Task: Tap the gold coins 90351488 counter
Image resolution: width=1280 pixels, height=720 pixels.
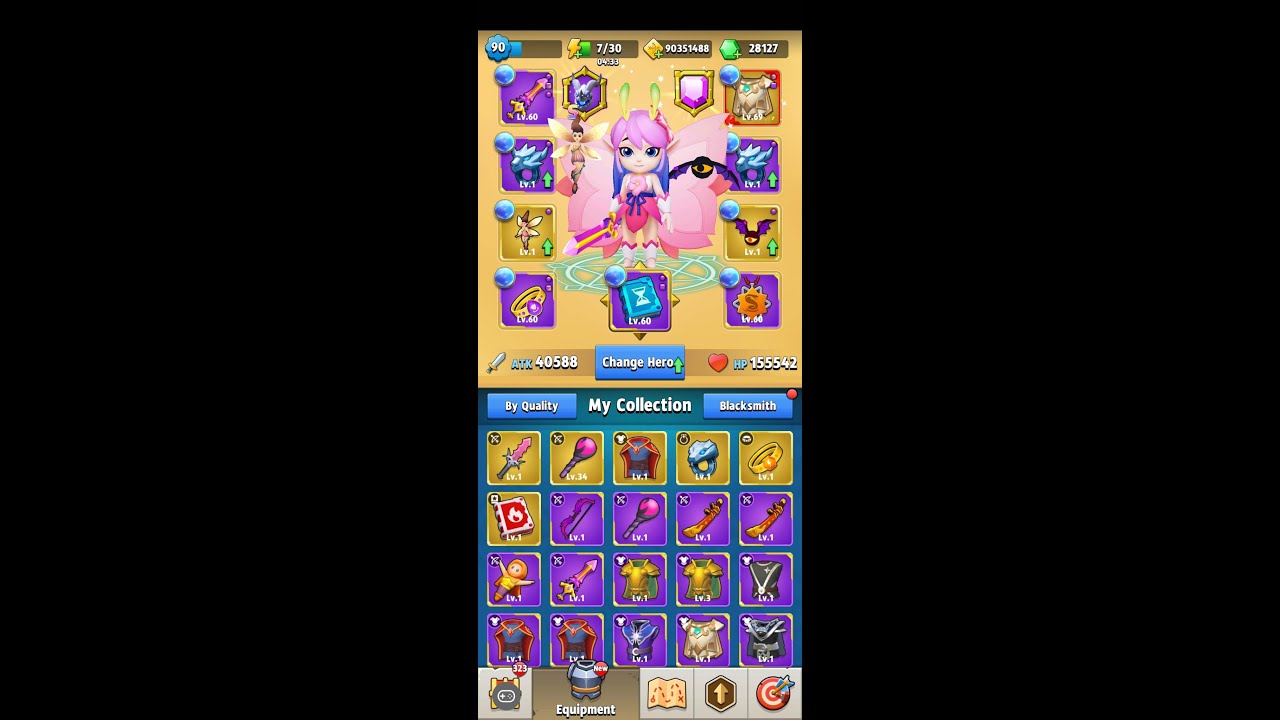Action: tap(678, 48)
